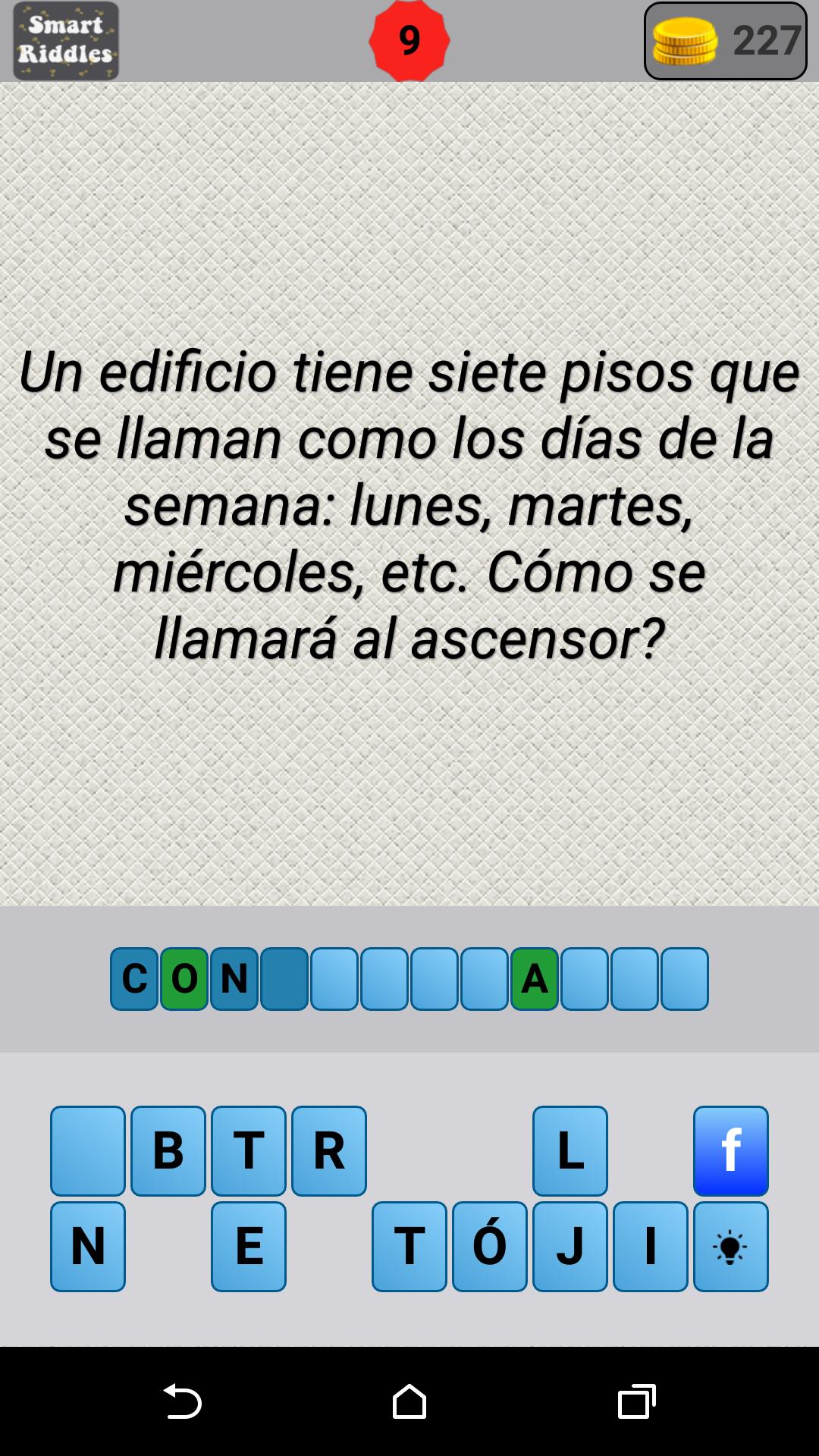The width and height of the screenshot is (819, 1456).
Task: Tap the blank letter tile
Action: 88,1151
